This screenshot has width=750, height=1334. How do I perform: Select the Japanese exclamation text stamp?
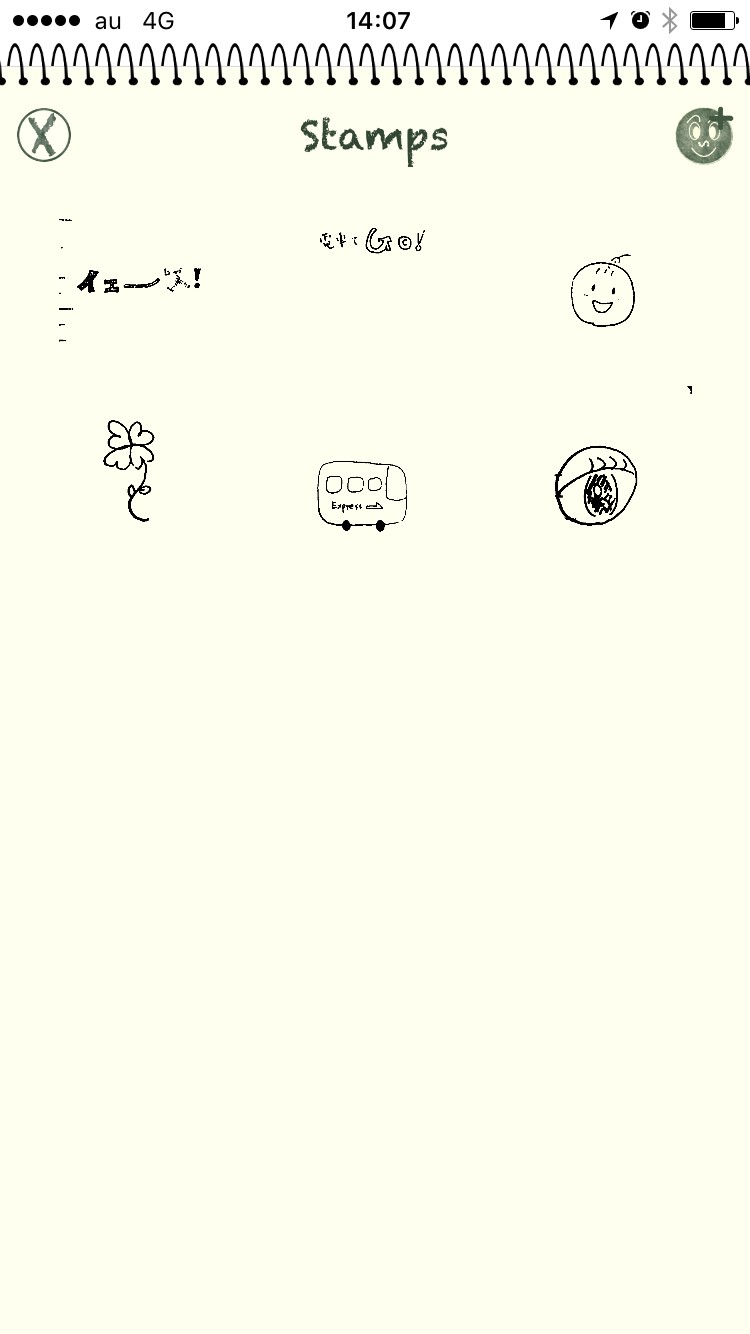pyautogui.click(x=138, y=281)
